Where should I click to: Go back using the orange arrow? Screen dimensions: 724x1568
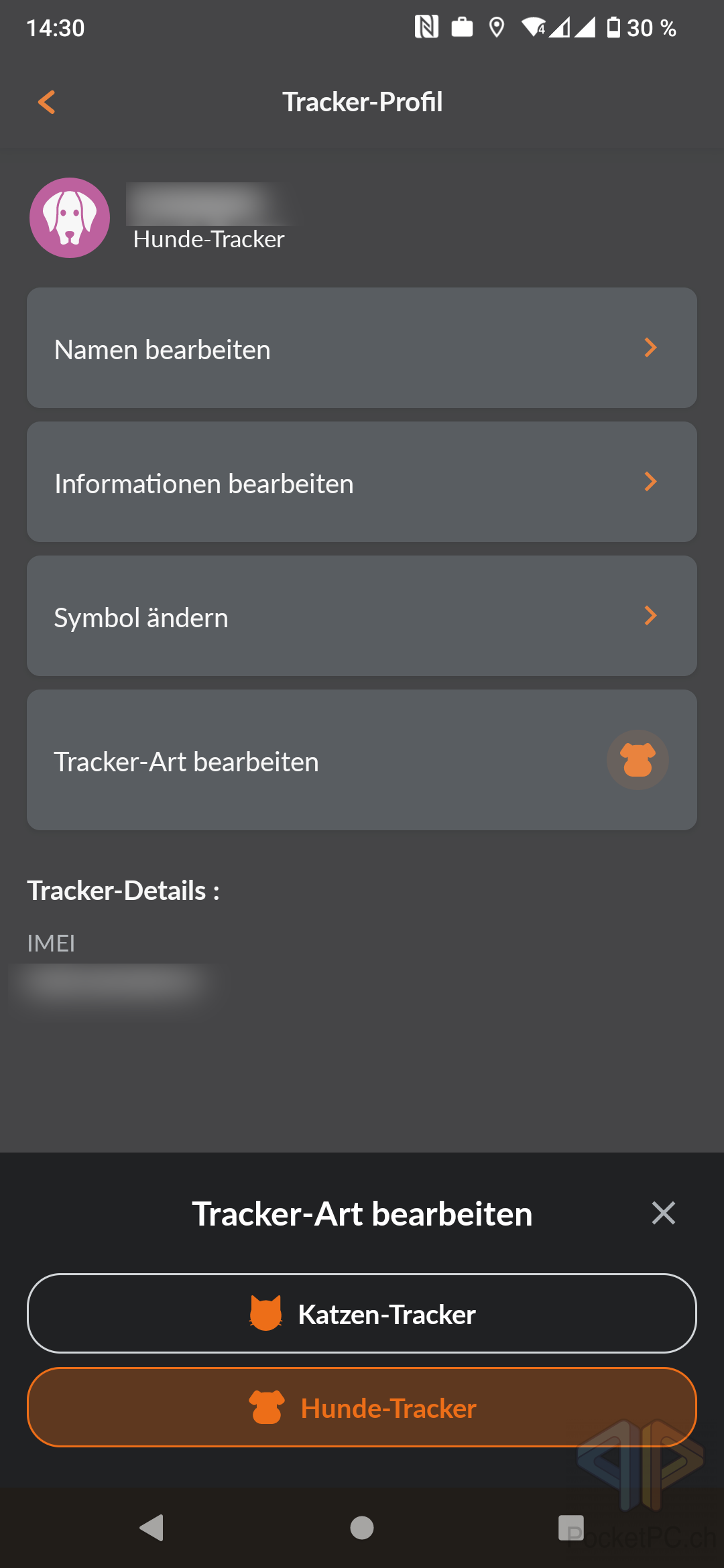(47, 103)
